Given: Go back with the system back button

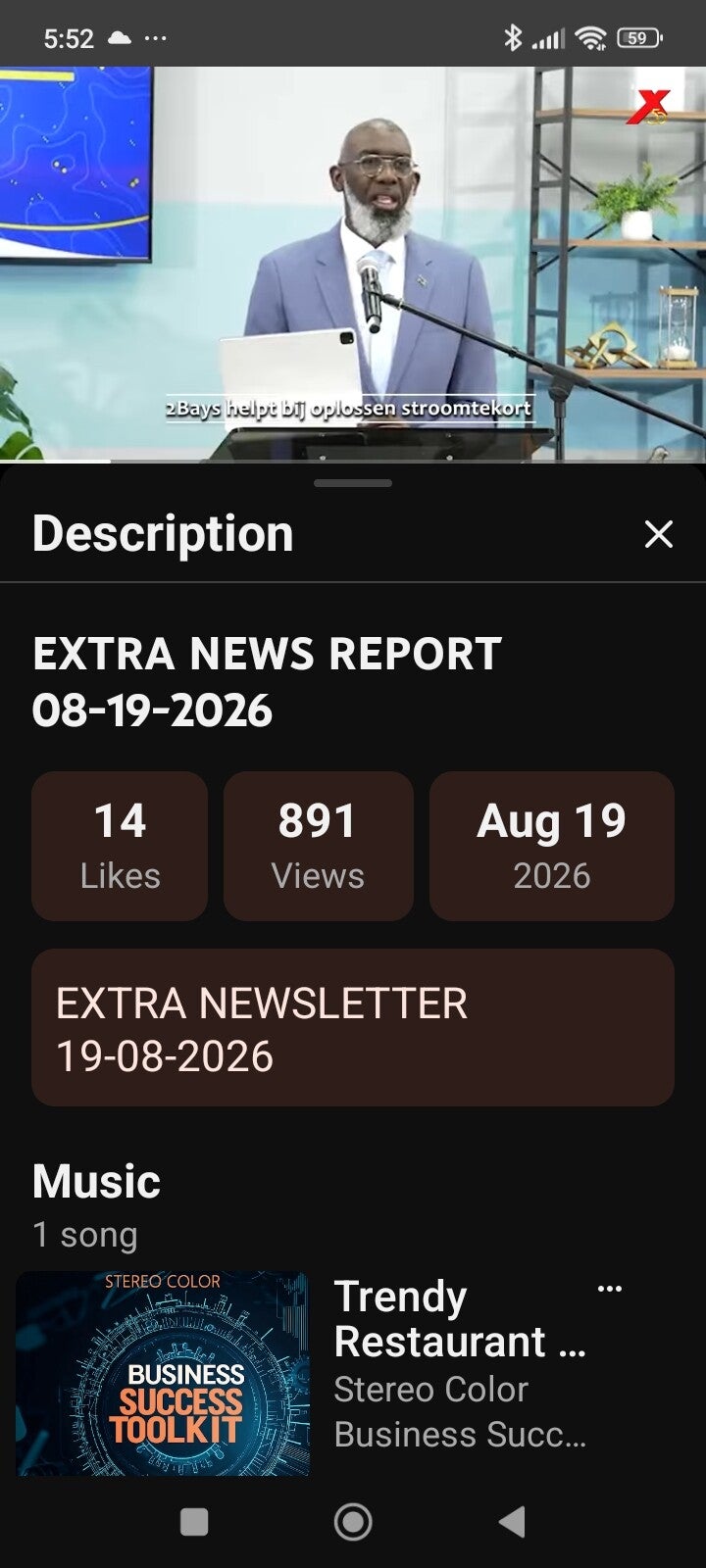Looking at the screenshot, I should click(x=512, y=1521).
